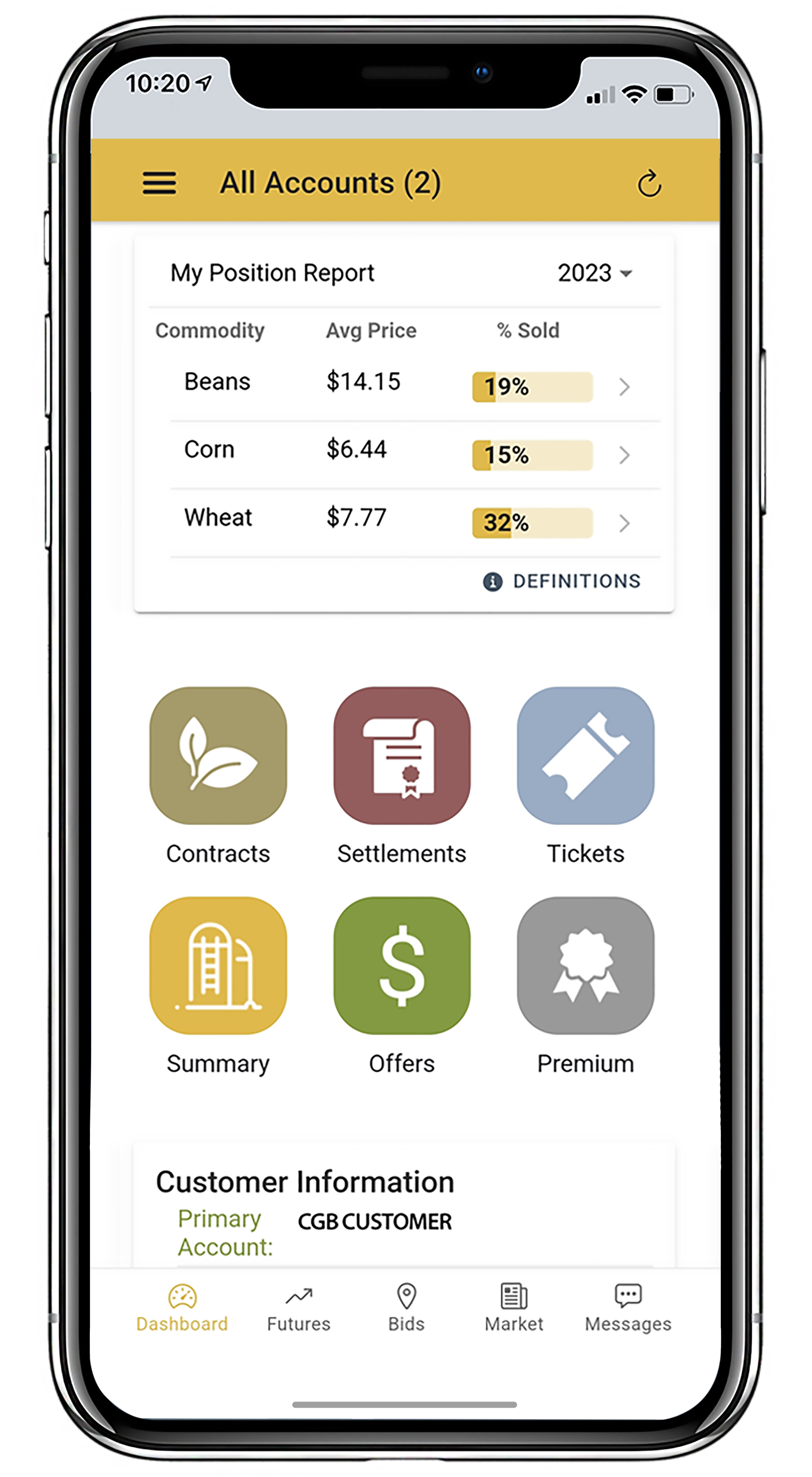Open the 2023 year dropdown
This screenshot has width=812, height=1477.
[x=595, y=273]
